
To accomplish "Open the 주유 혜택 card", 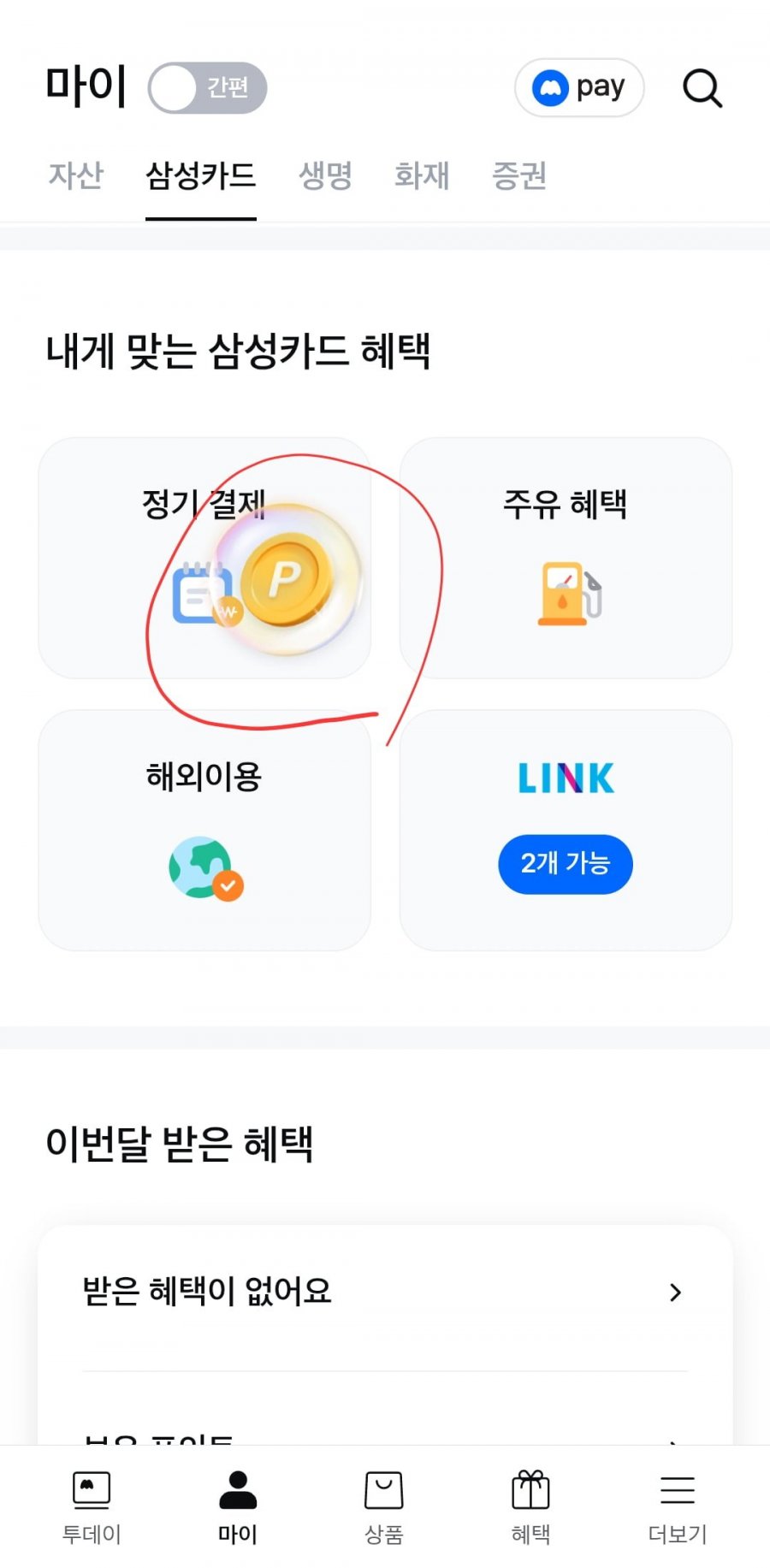I will pyautogui.click(x=566, y=558).
